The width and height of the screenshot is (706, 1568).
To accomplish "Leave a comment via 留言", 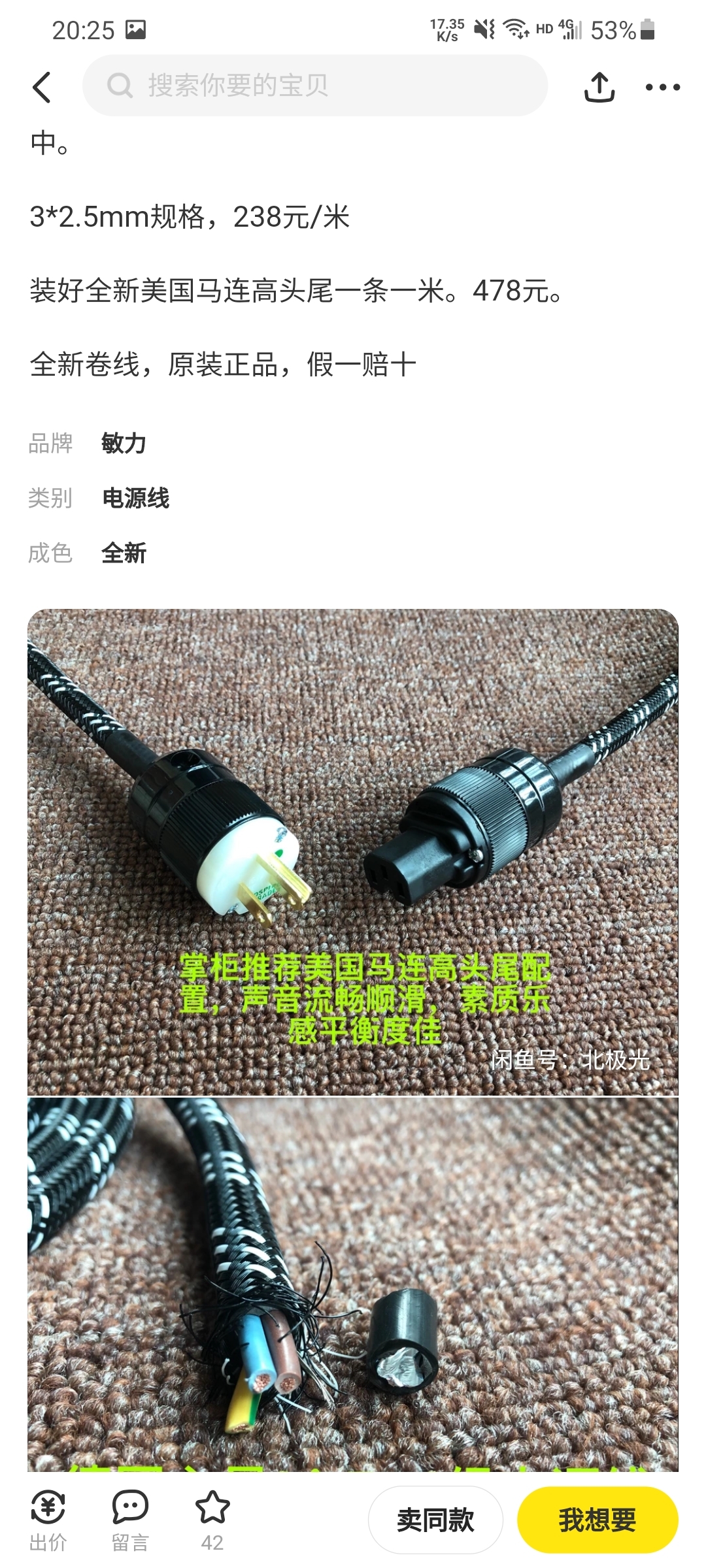I will (130, 1520).
